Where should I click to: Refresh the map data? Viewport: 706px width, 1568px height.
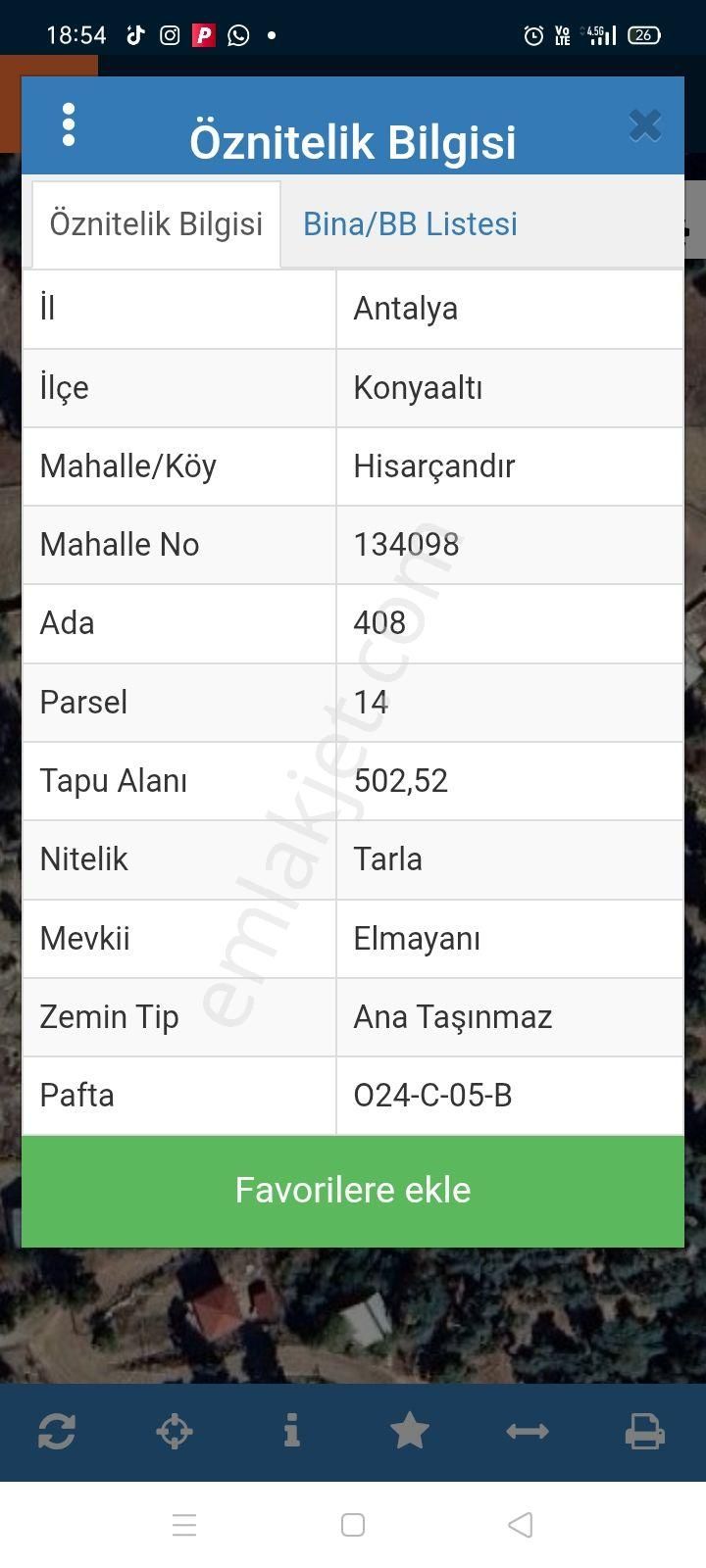(x=57, y=1431)
